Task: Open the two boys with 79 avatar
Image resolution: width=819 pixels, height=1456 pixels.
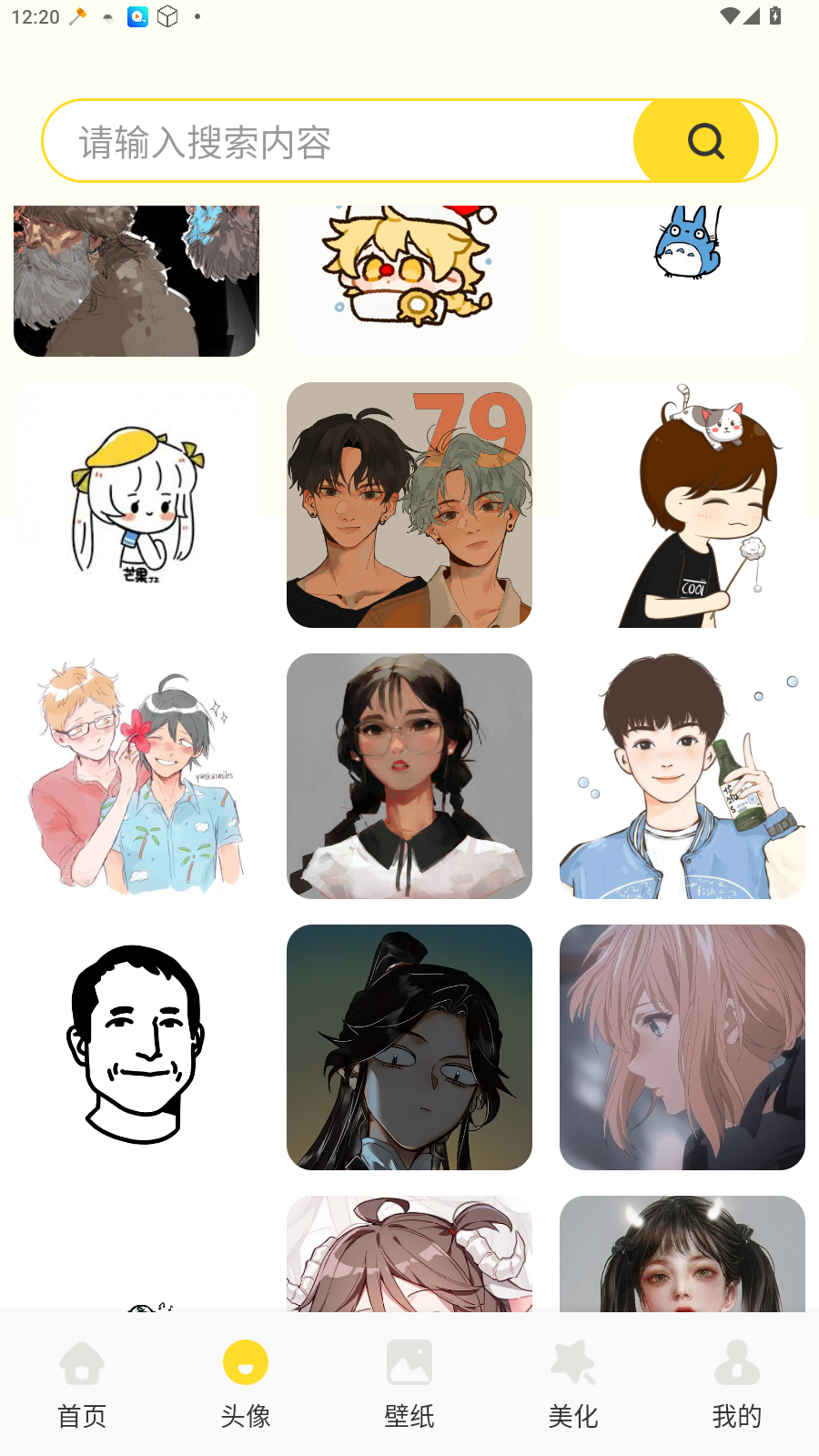Action: [409, 505]
